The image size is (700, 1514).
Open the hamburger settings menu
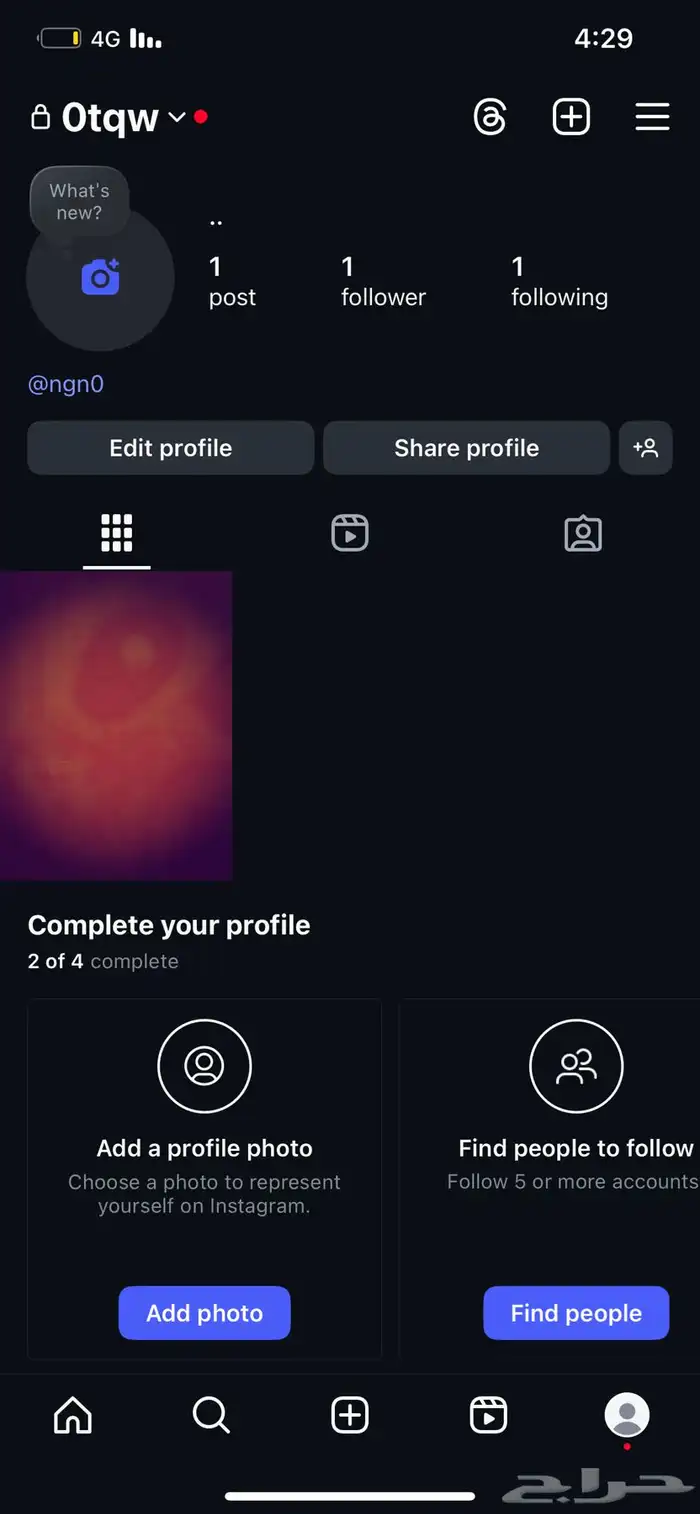click(652, 118)
